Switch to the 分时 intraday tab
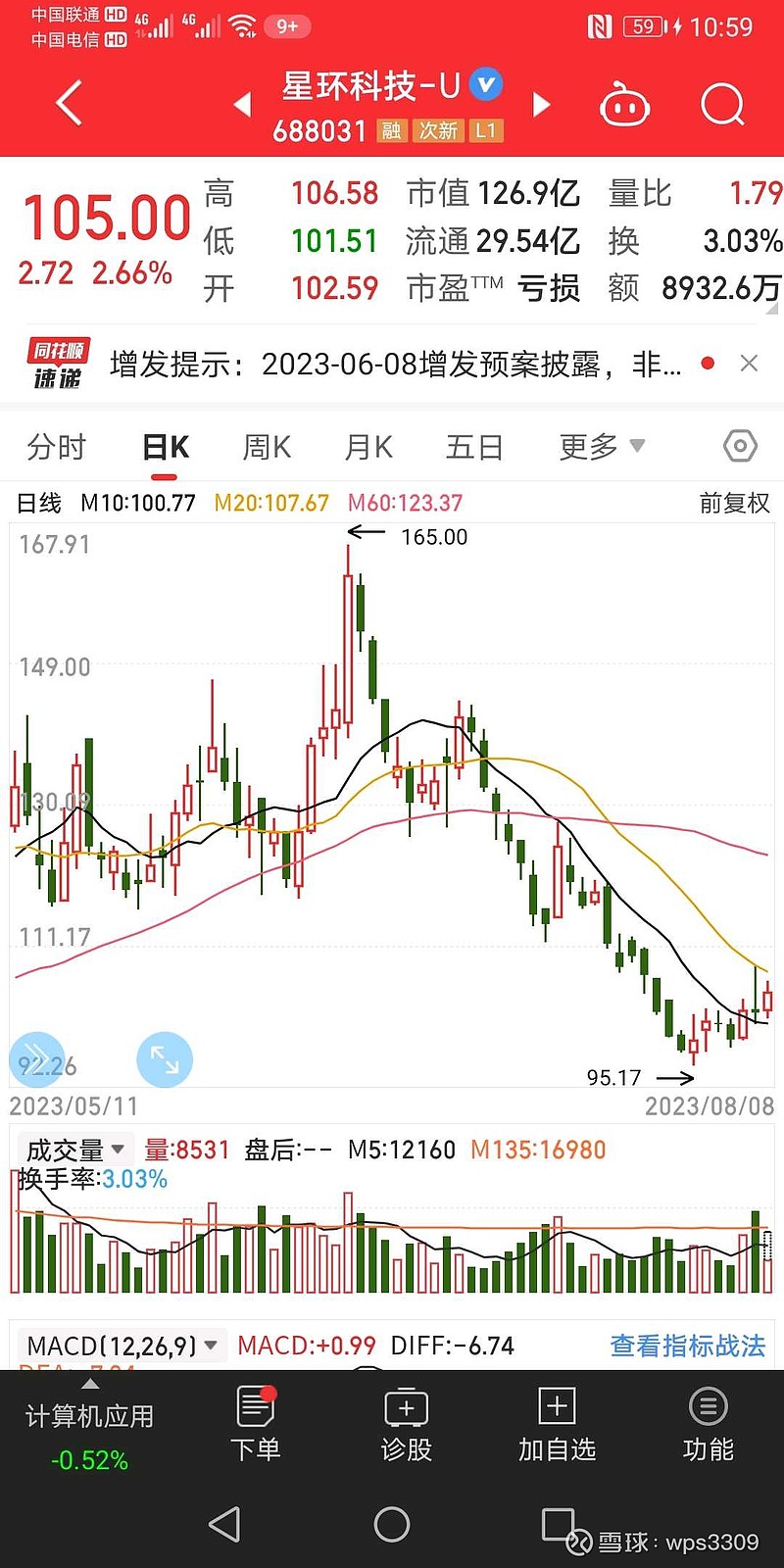Screen dimensions: 784x1568 pyautogui.click(x=56, y=446)
